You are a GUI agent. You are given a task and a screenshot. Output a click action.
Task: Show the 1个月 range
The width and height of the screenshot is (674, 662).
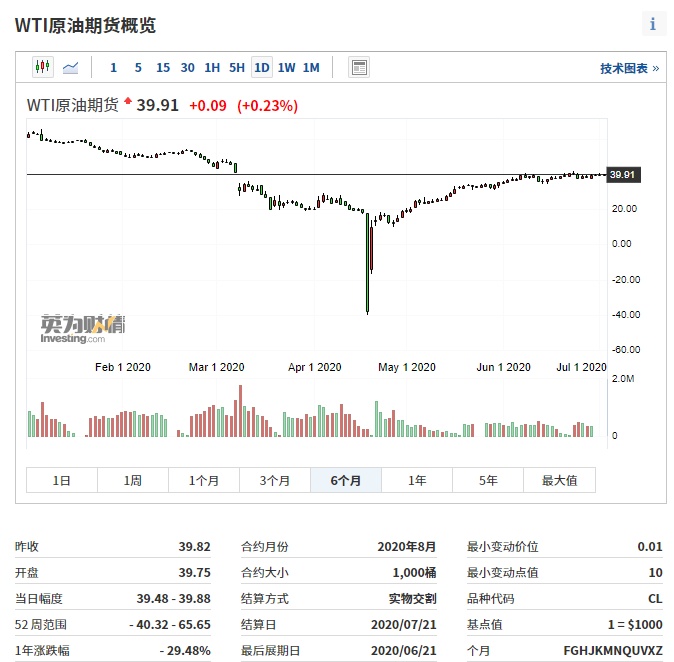204,480
